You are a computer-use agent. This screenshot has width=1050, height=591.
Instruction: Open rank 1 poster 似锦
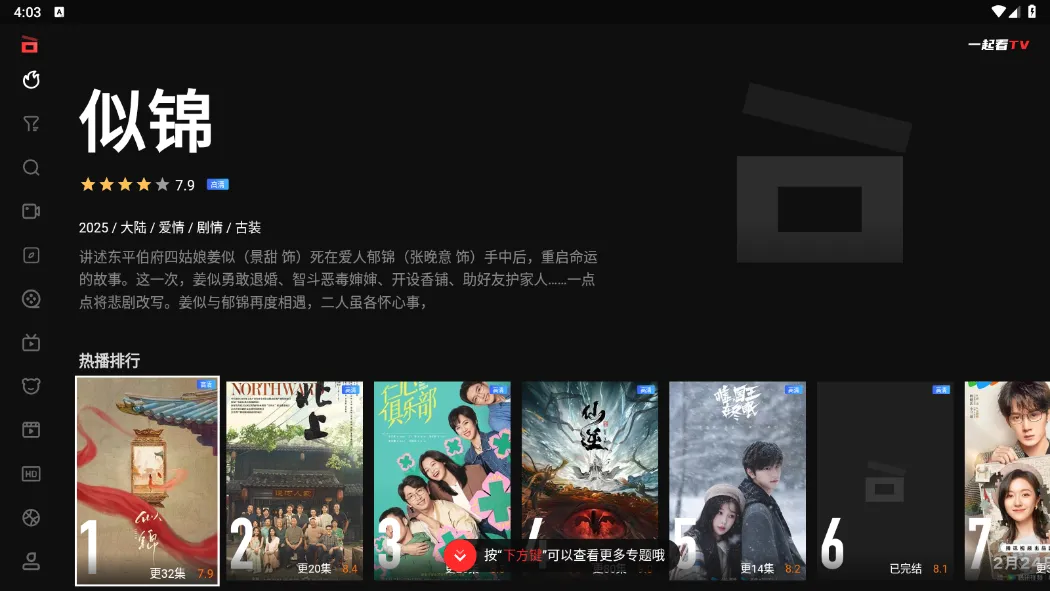coord(147,480)
